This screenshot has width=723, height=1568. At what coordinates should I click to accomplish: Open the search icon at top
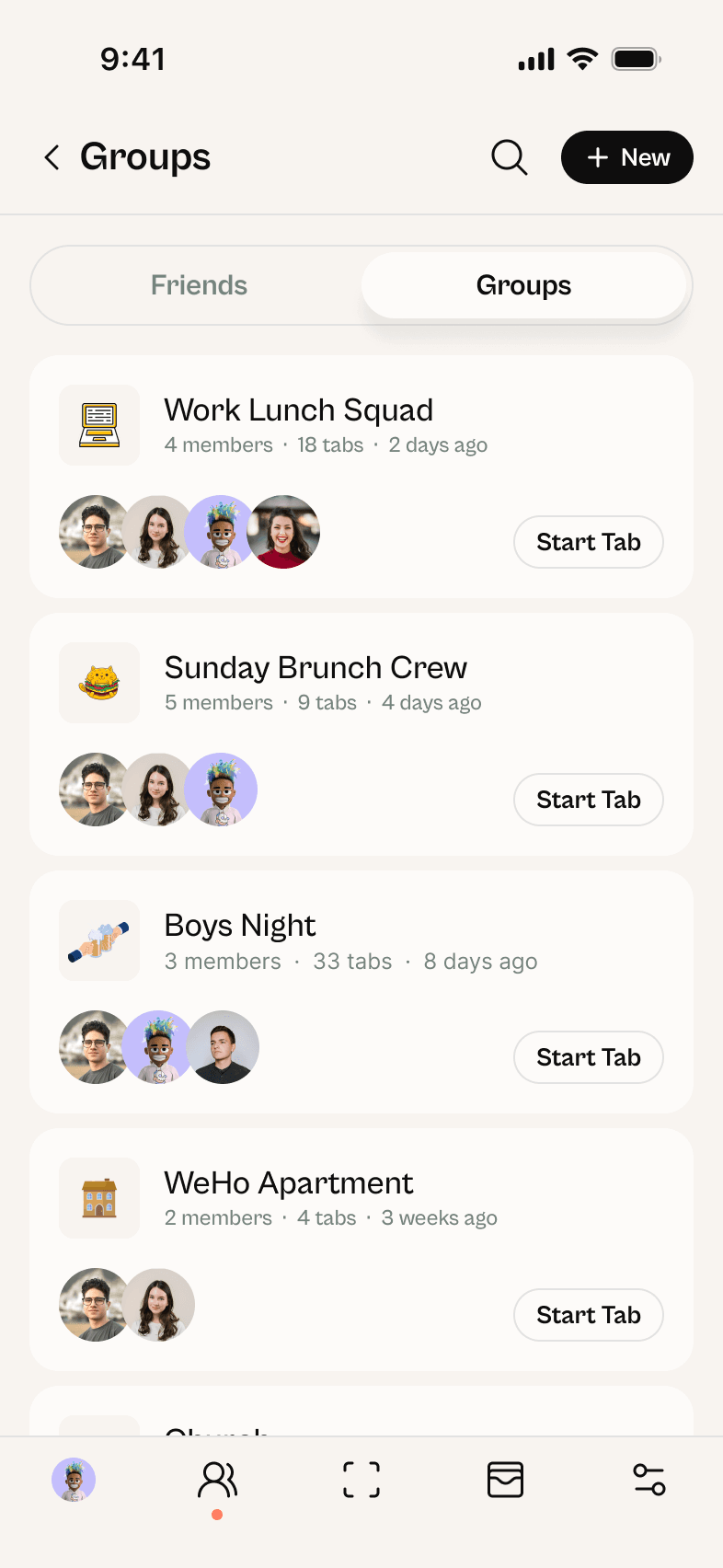point(509,157)
